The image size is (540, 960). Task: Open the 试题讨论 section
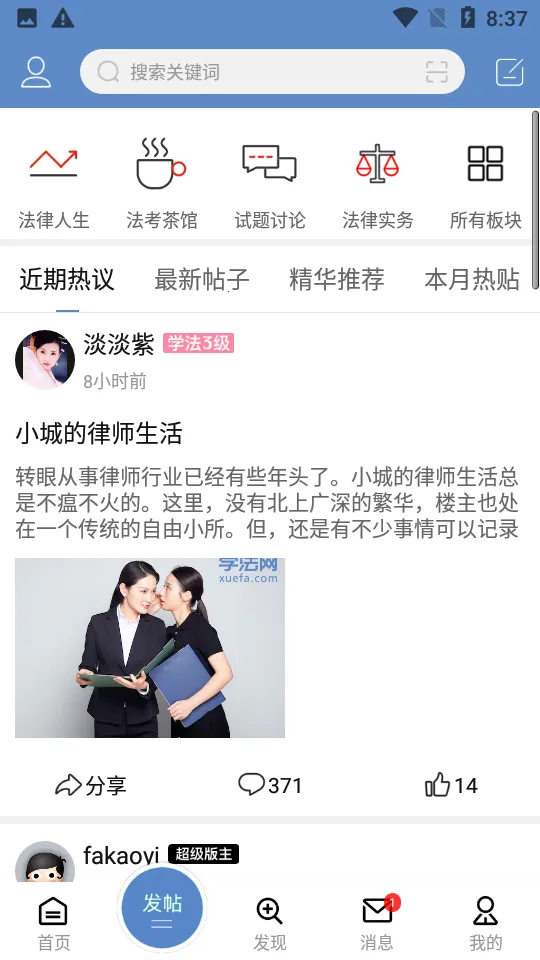[269, 184]
